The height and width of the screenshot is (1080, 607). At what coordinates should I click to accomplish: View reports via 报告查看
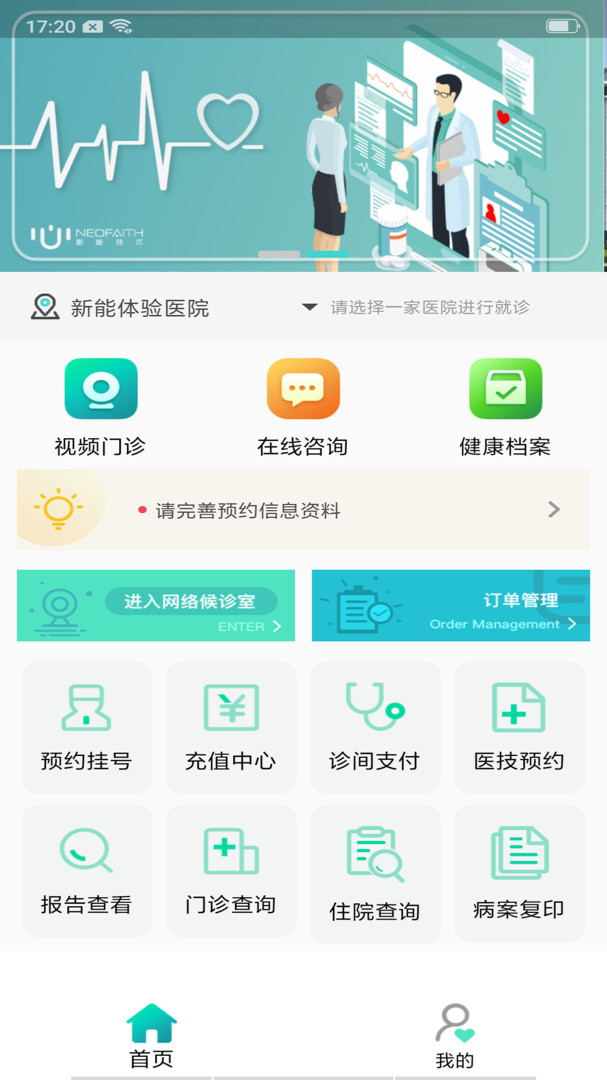tap(87, 871)
